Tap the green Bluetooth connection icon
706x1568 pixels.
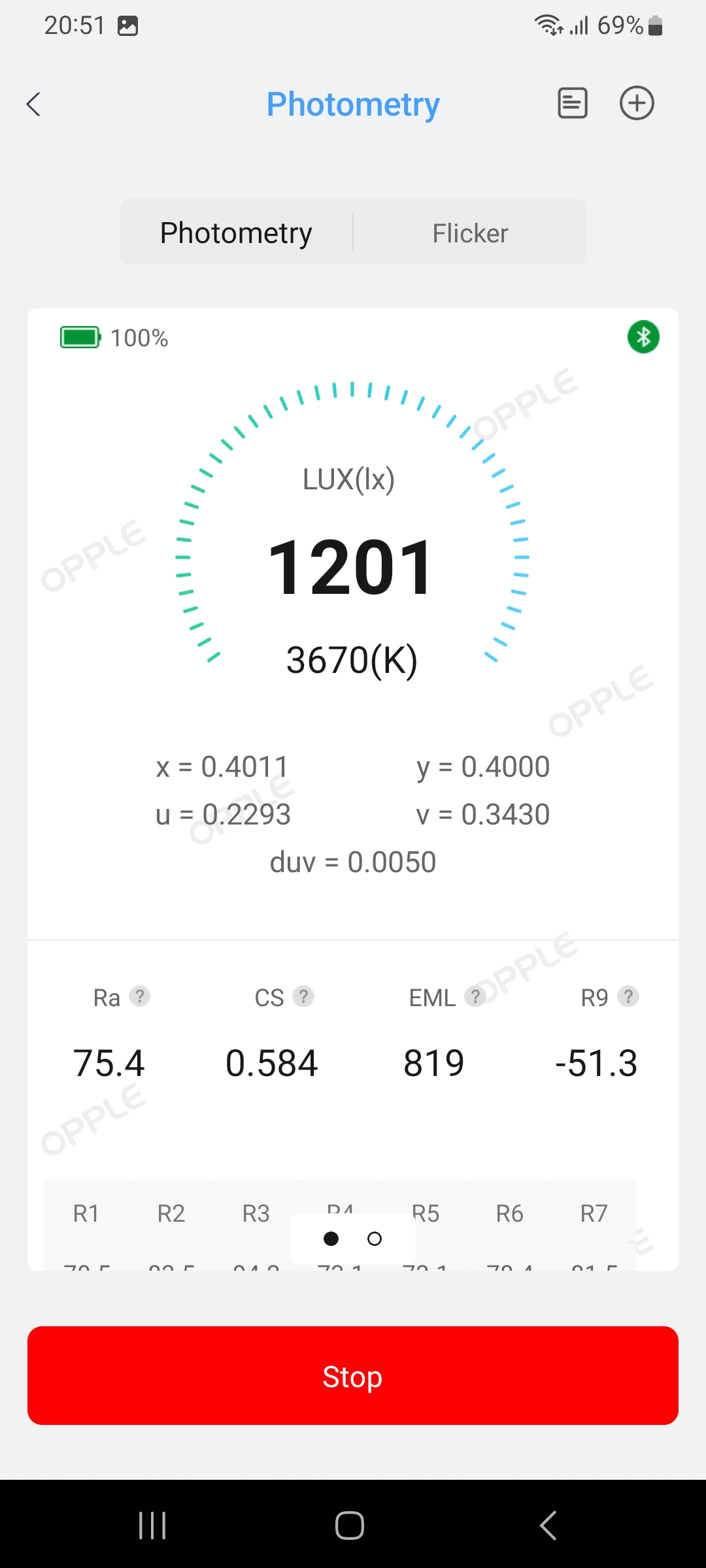(x=643, y=337)
